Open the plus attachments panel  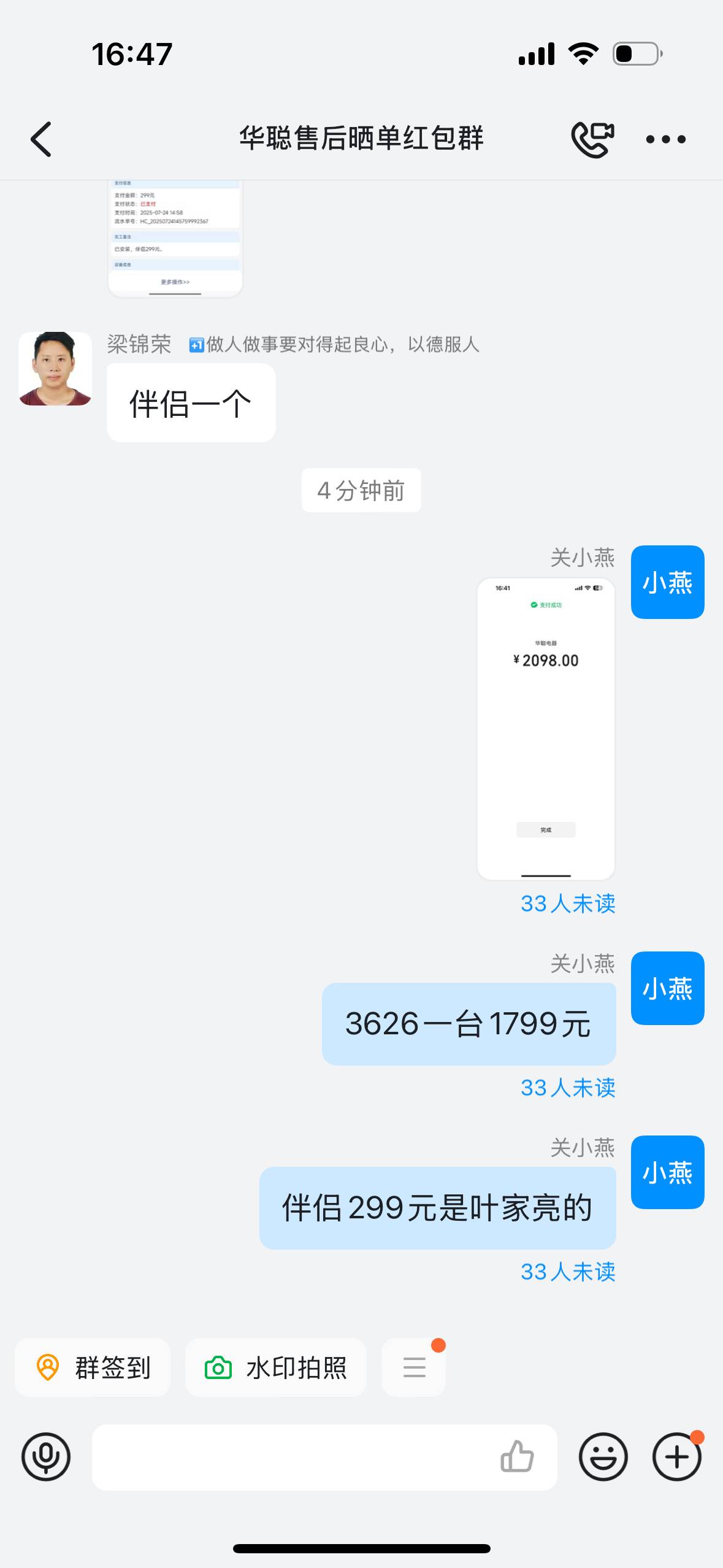[x=677, y=1457]
